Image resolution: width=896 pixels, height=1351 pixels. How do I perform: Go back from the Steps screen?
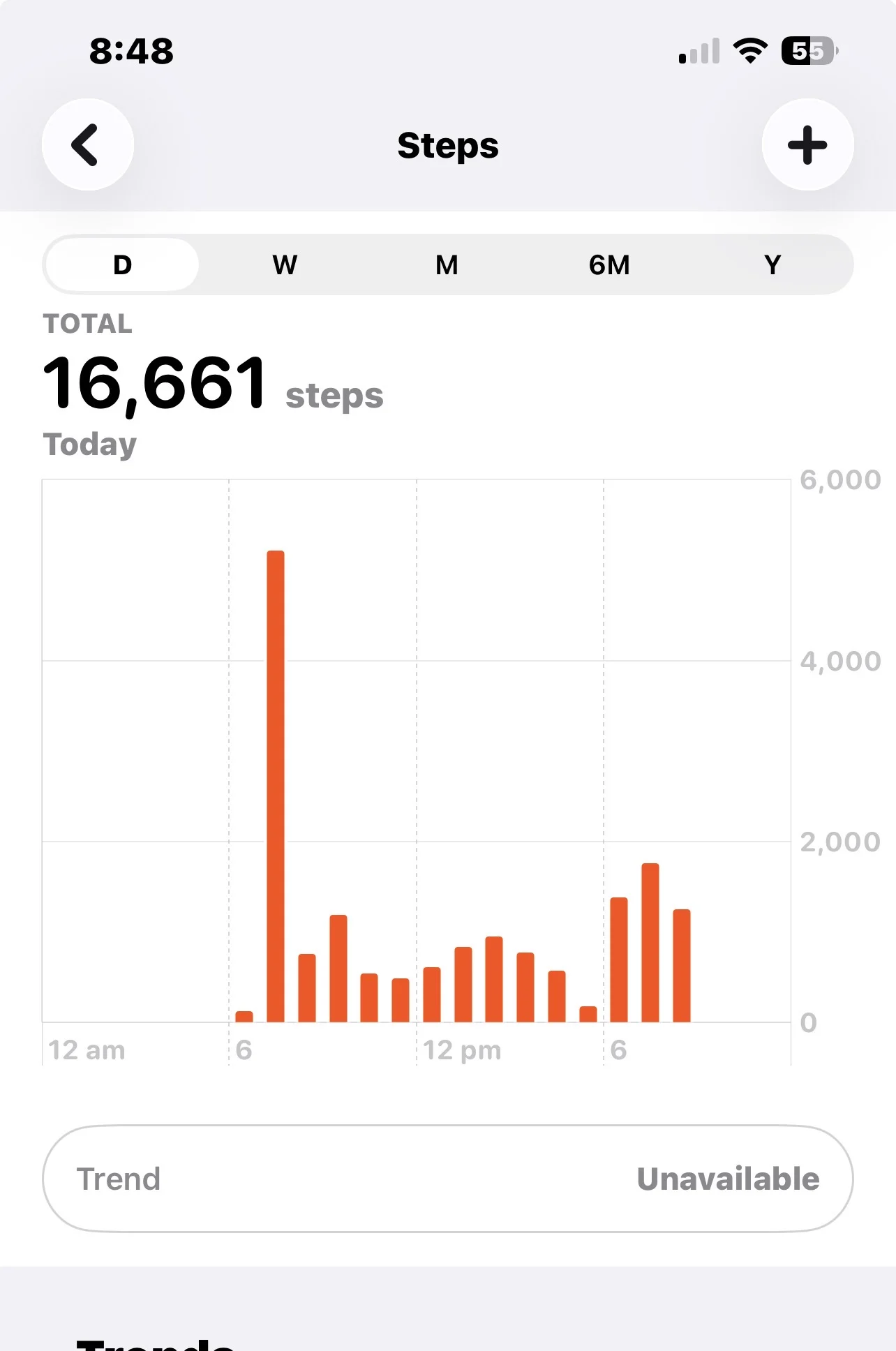[x=88, y=144]
